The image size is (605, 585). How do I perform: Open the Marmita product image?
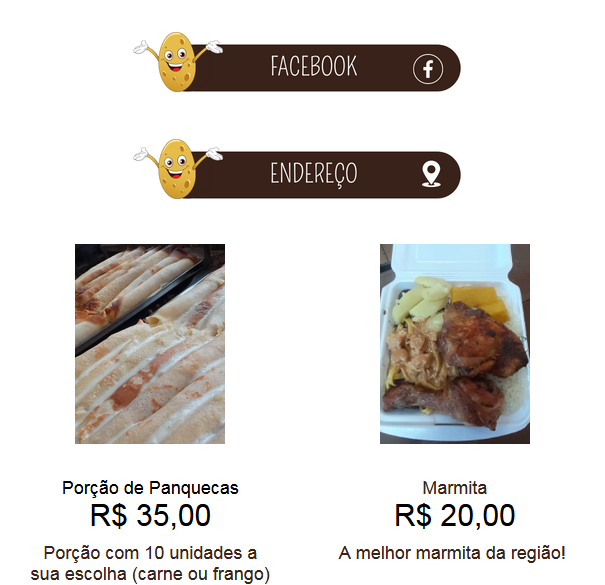click(x=454, y=343)
